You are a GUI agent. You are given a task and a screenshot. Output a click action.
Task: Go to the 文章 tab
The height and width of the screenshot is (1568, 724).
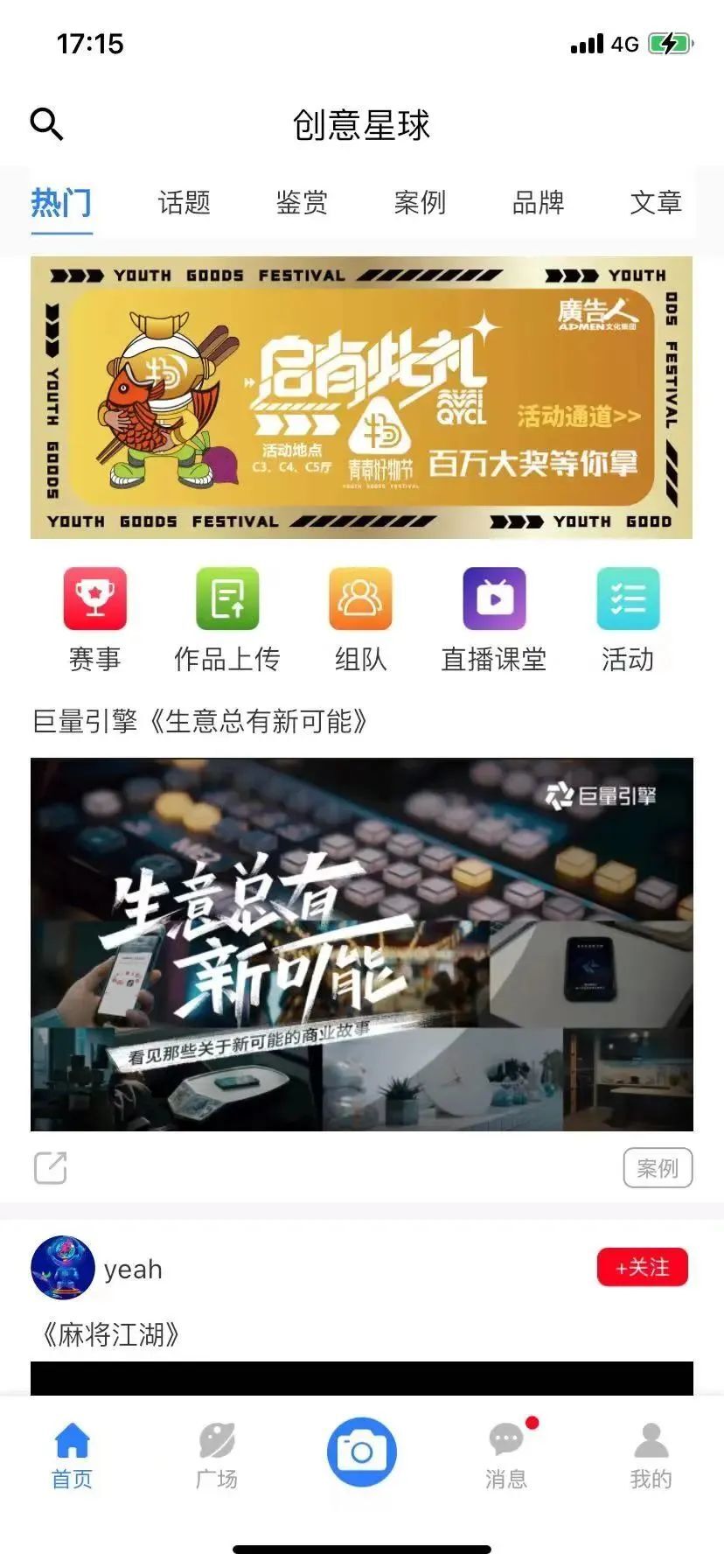tap(655, 203)
